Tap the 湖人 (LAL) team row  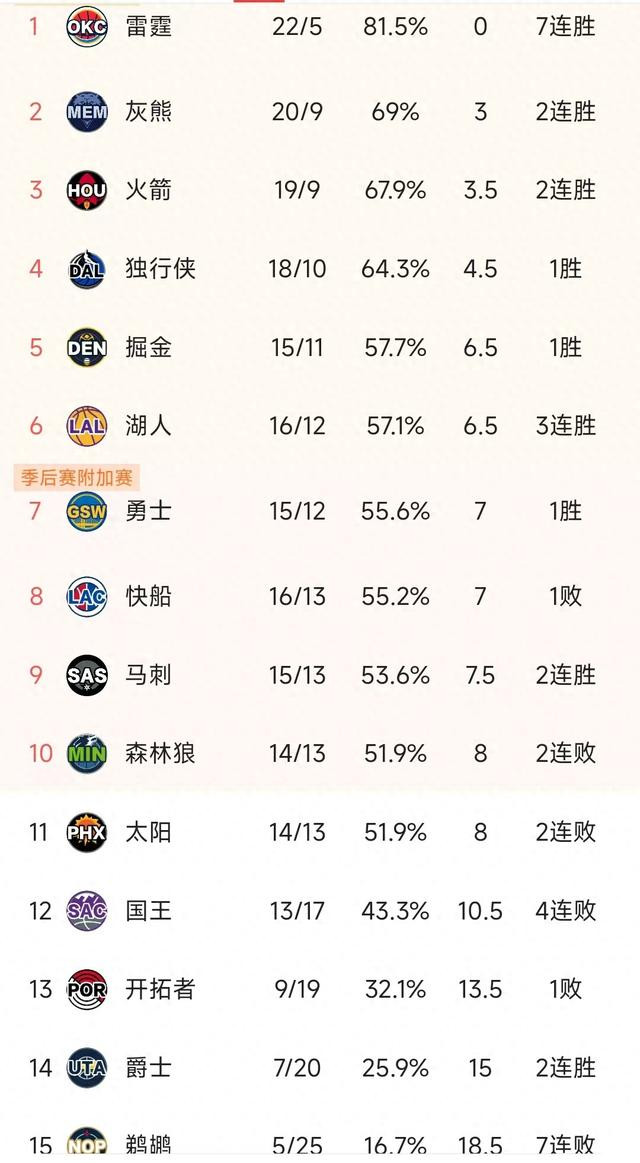click(320, 426)
